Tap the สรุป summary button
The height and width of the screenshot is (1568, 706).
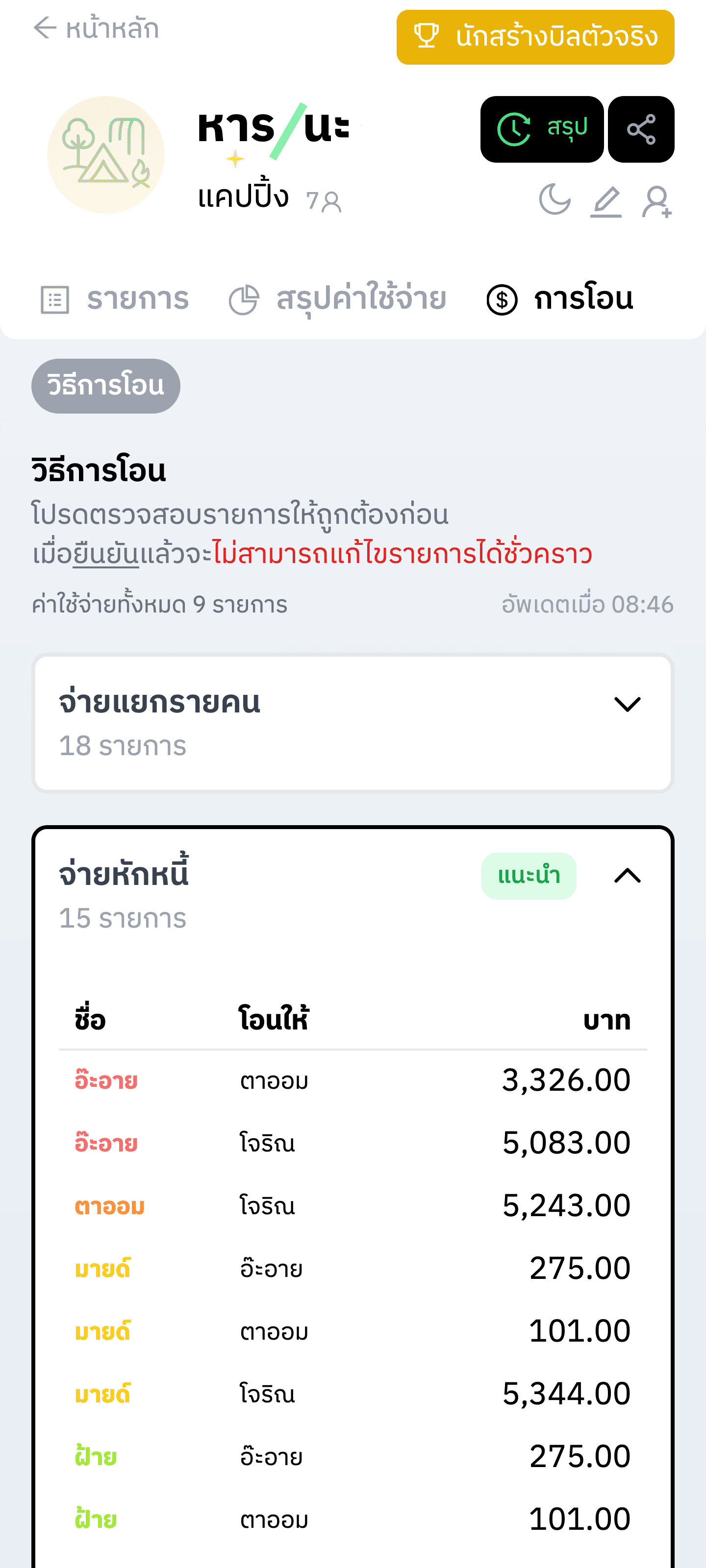coord(542,129)
